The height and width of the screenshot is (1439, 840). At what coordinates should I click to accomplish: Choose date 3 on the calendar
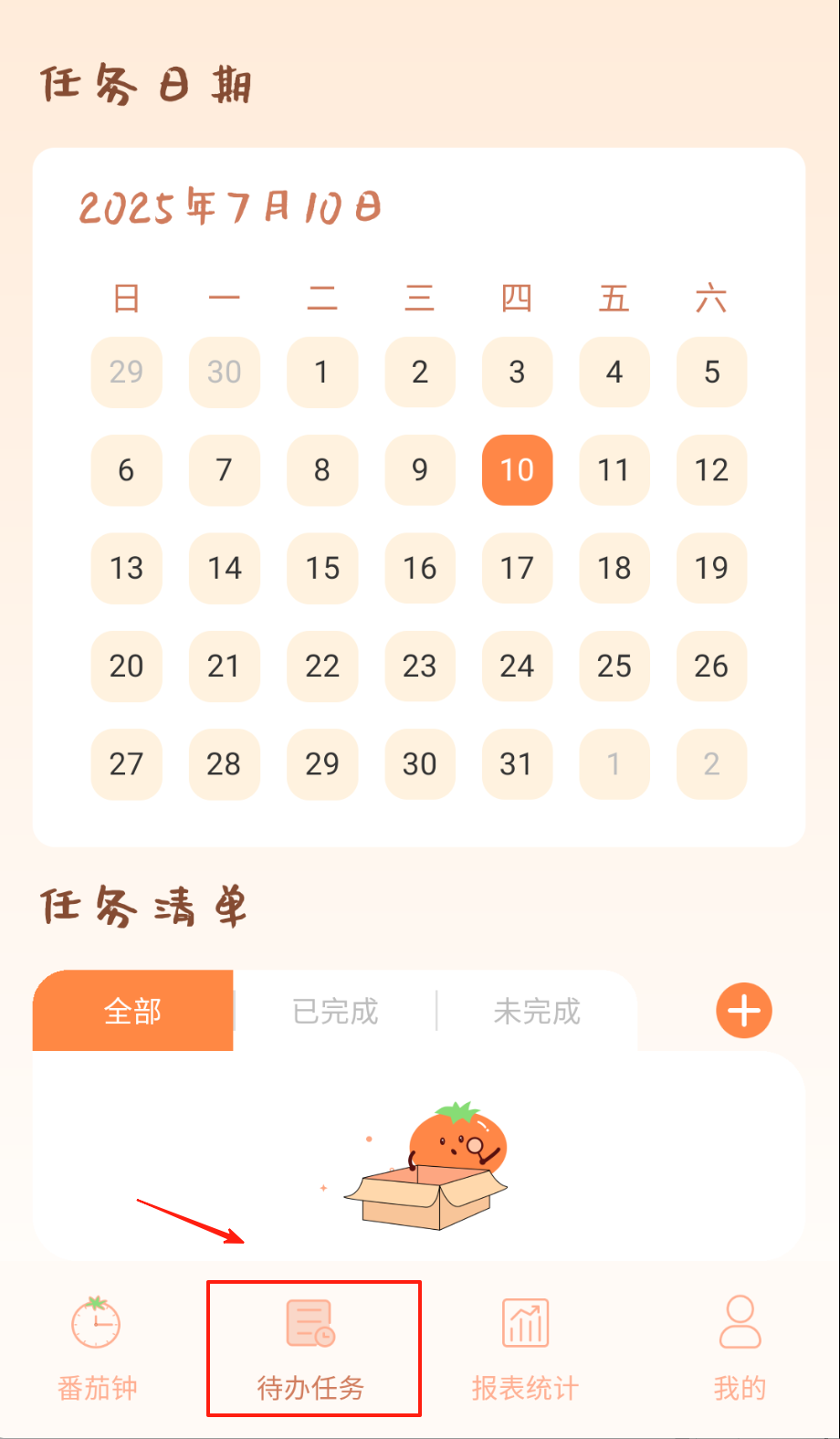pos(517,372)
